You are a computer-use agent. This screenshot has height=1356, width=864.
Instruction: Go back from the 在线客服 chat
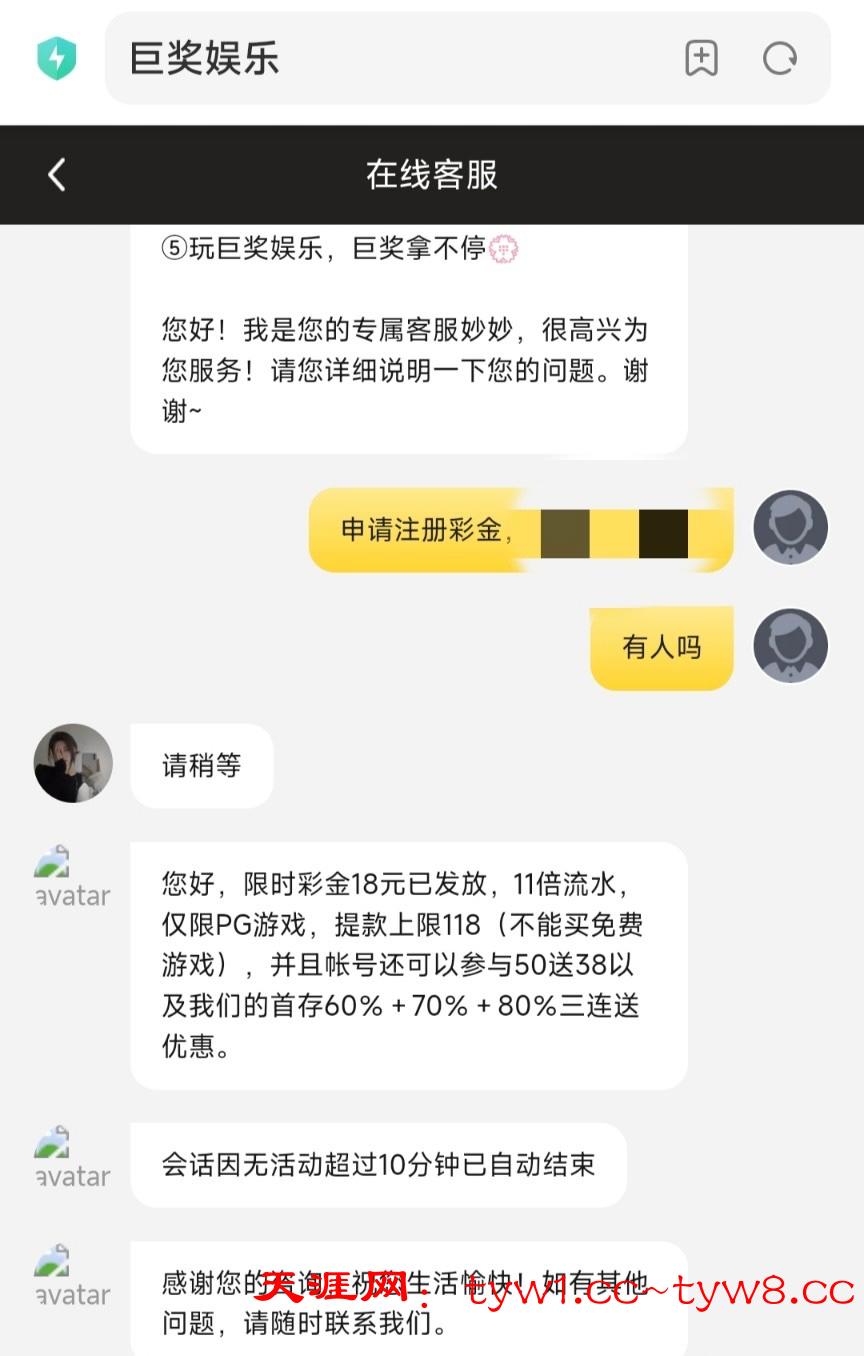click(57, 175)
